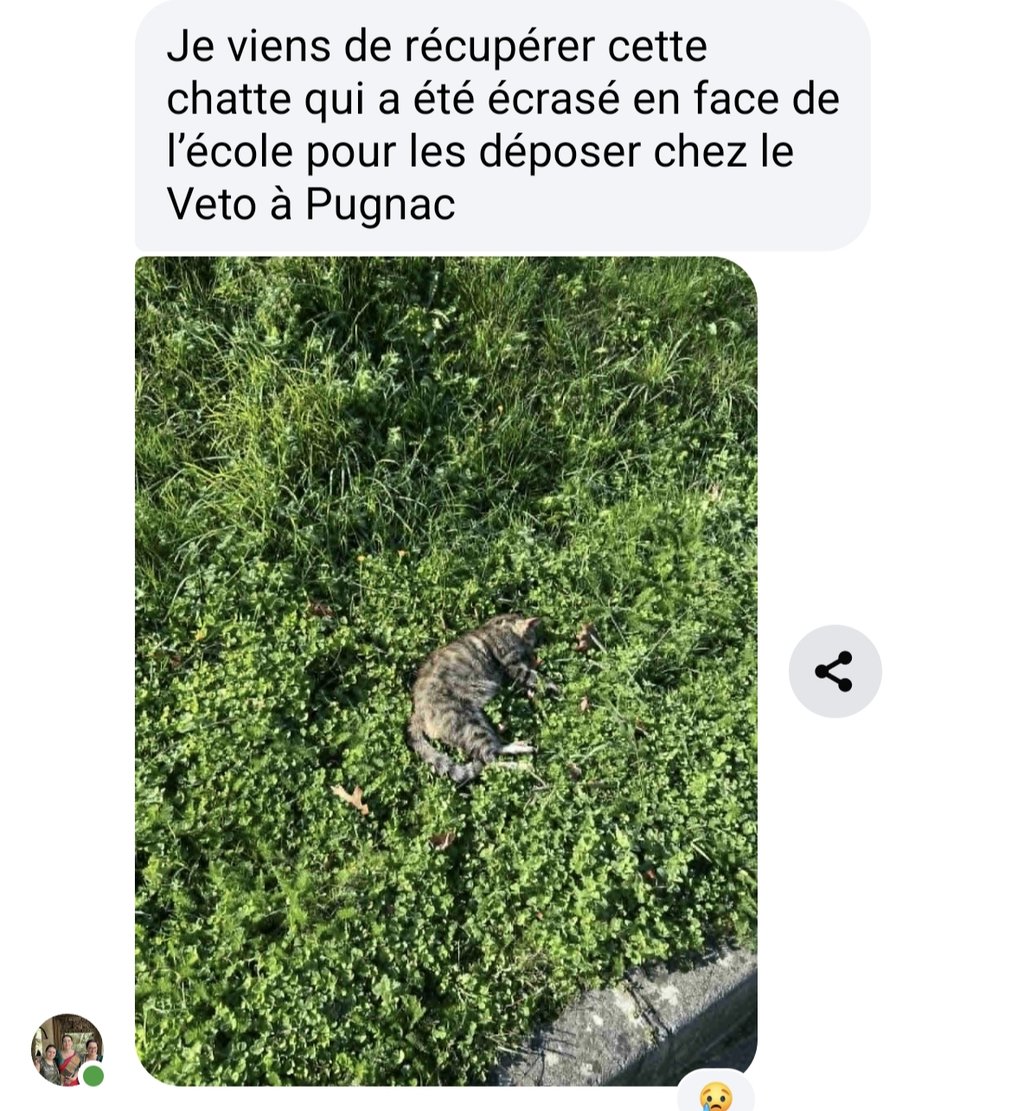The height and width of the screenshot is (1111, 1024).
Task: Open the photo of the cat in grass
Action: (x=446, y=670)
